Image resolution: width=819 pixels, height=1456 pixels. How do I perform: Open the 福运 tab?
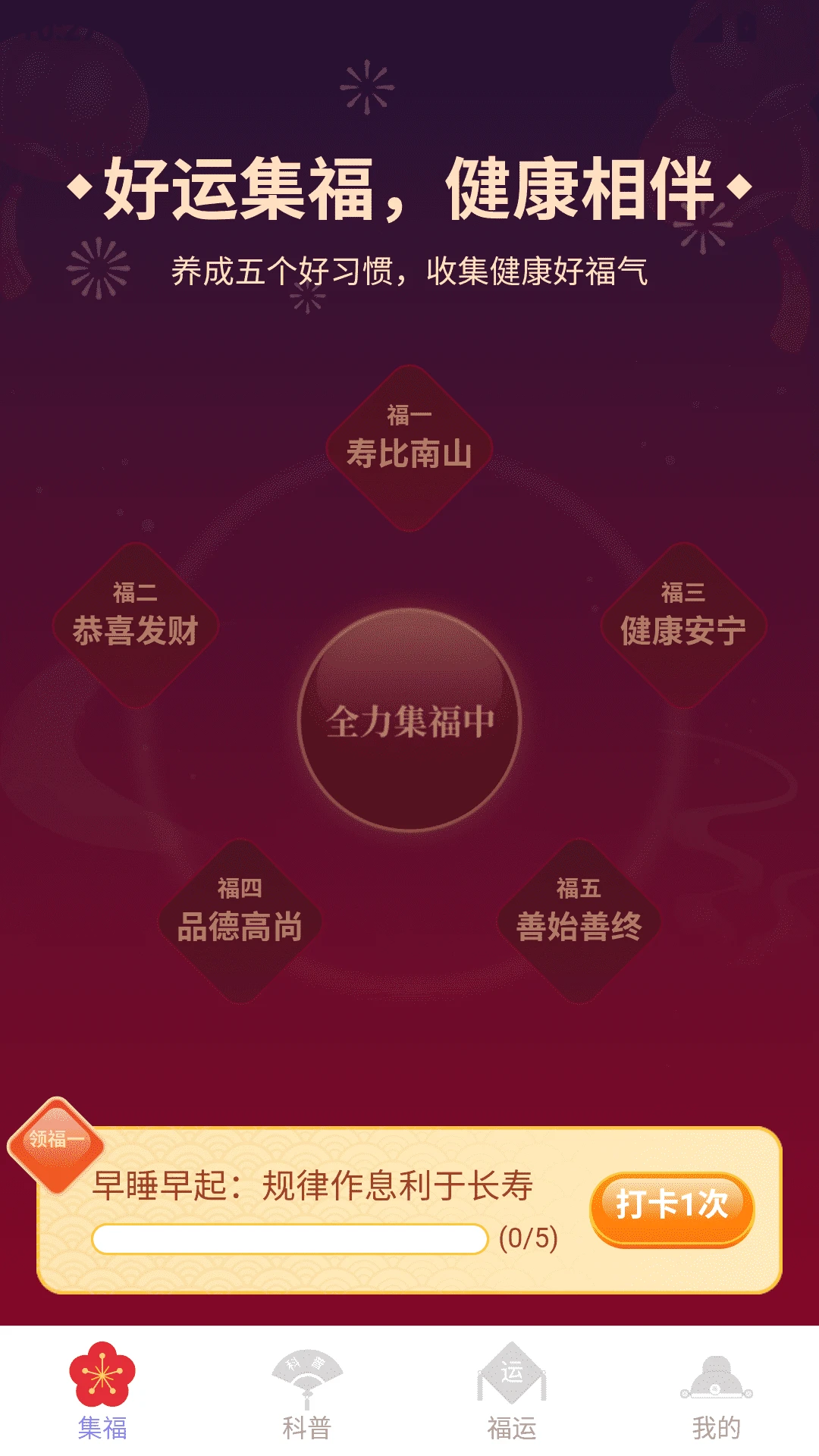point(512,1392)
